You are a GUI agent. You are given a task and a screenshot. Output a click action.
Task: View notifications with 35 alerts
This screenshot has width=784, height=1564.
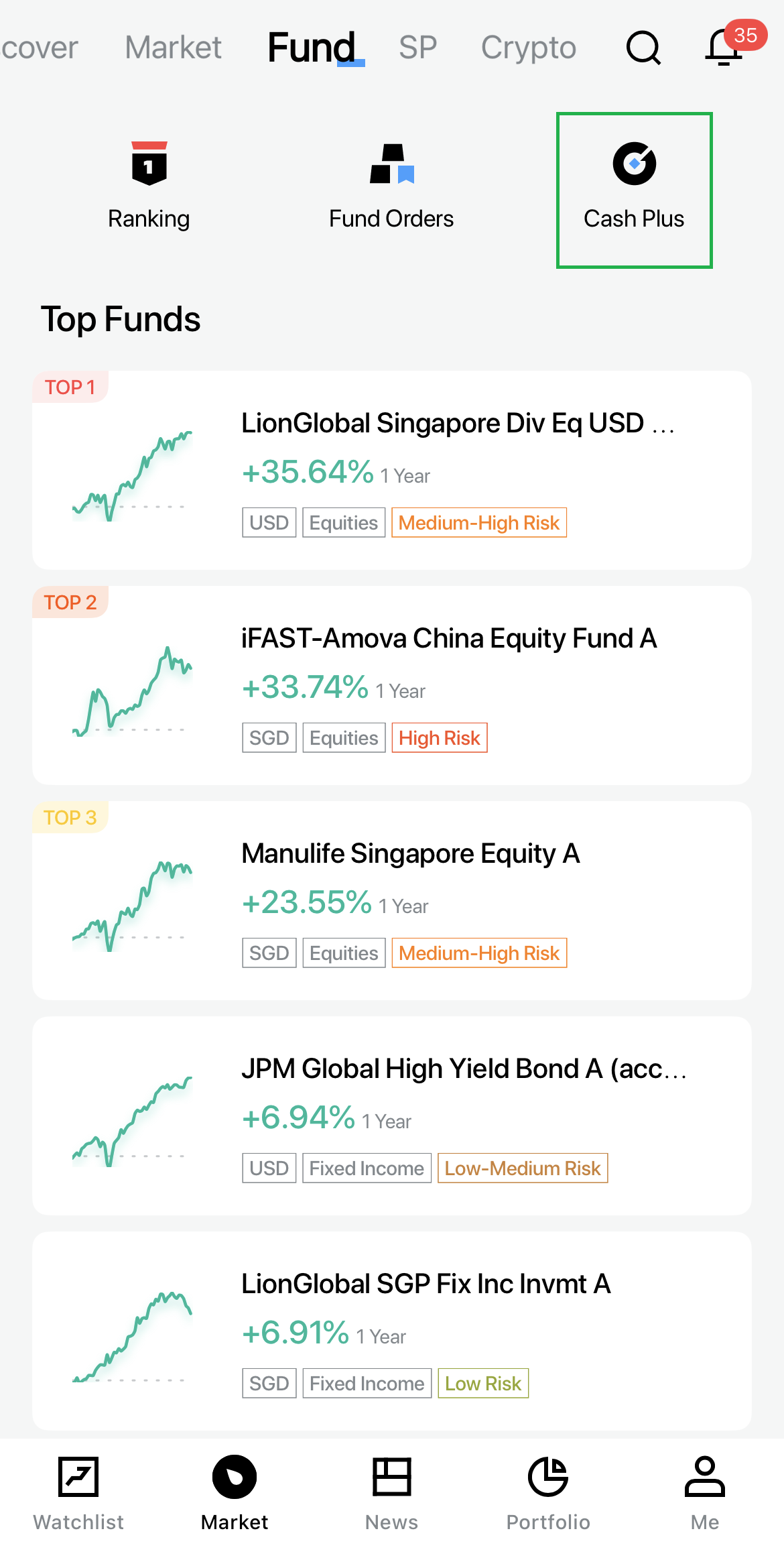[x=724, y=48]
